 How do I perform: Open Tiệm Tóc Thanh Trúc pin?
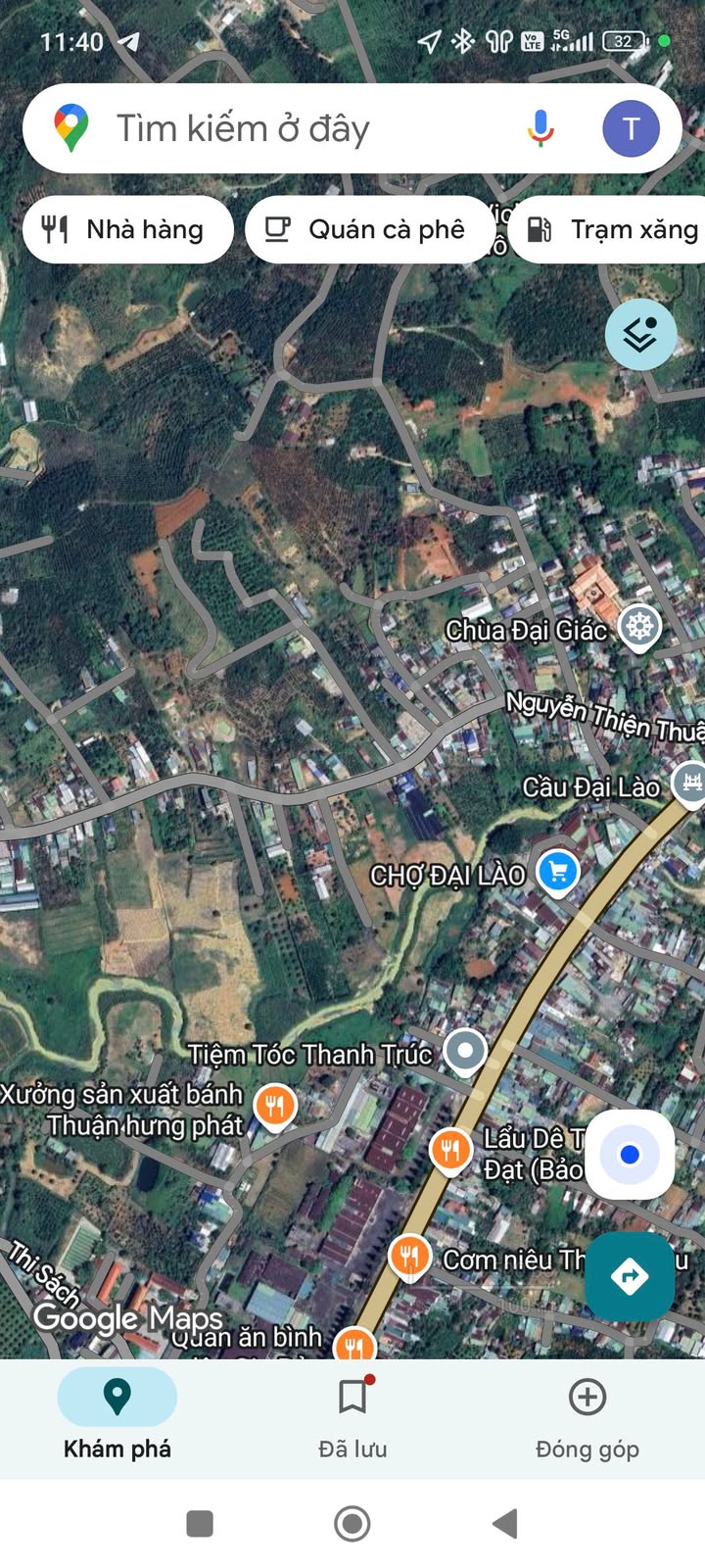pyautogui.click(x=465, y=1052)
